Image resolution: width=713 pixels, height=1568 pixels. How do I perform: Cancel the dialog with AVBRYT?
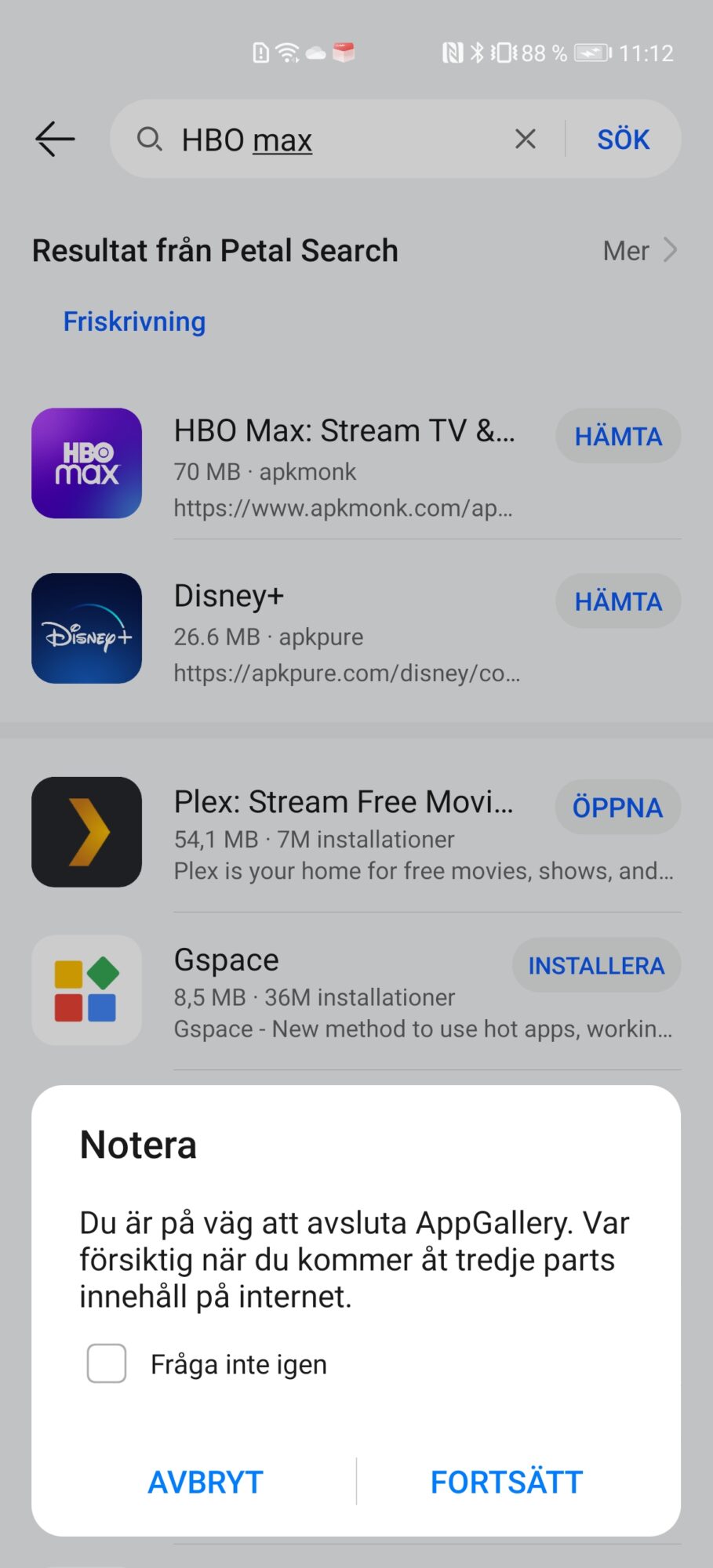pyautogui.click(x=206, y=1482)
